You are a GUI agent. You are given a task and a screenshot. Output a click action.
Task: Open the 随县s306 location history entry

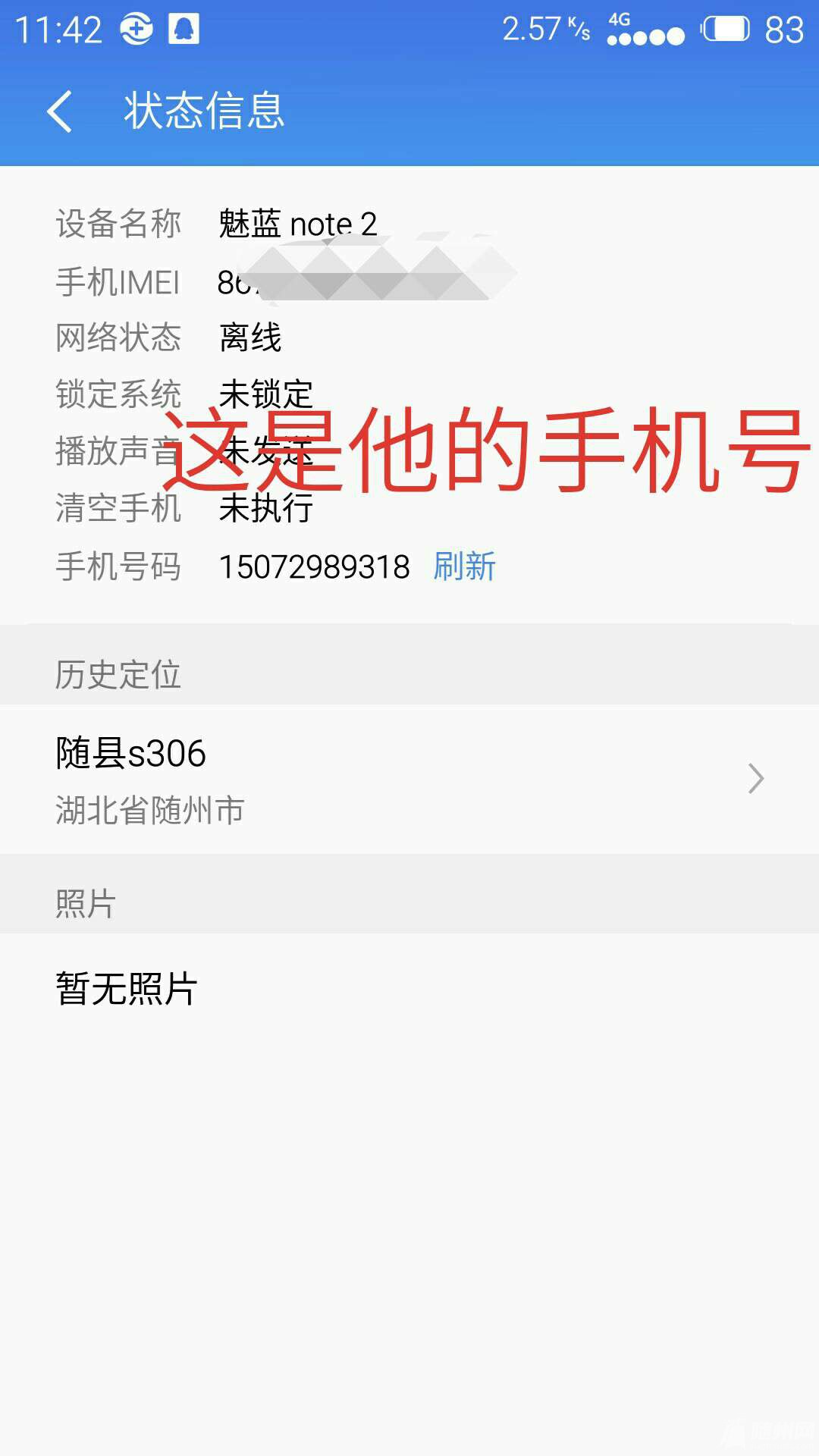click(x=409, y=779)
